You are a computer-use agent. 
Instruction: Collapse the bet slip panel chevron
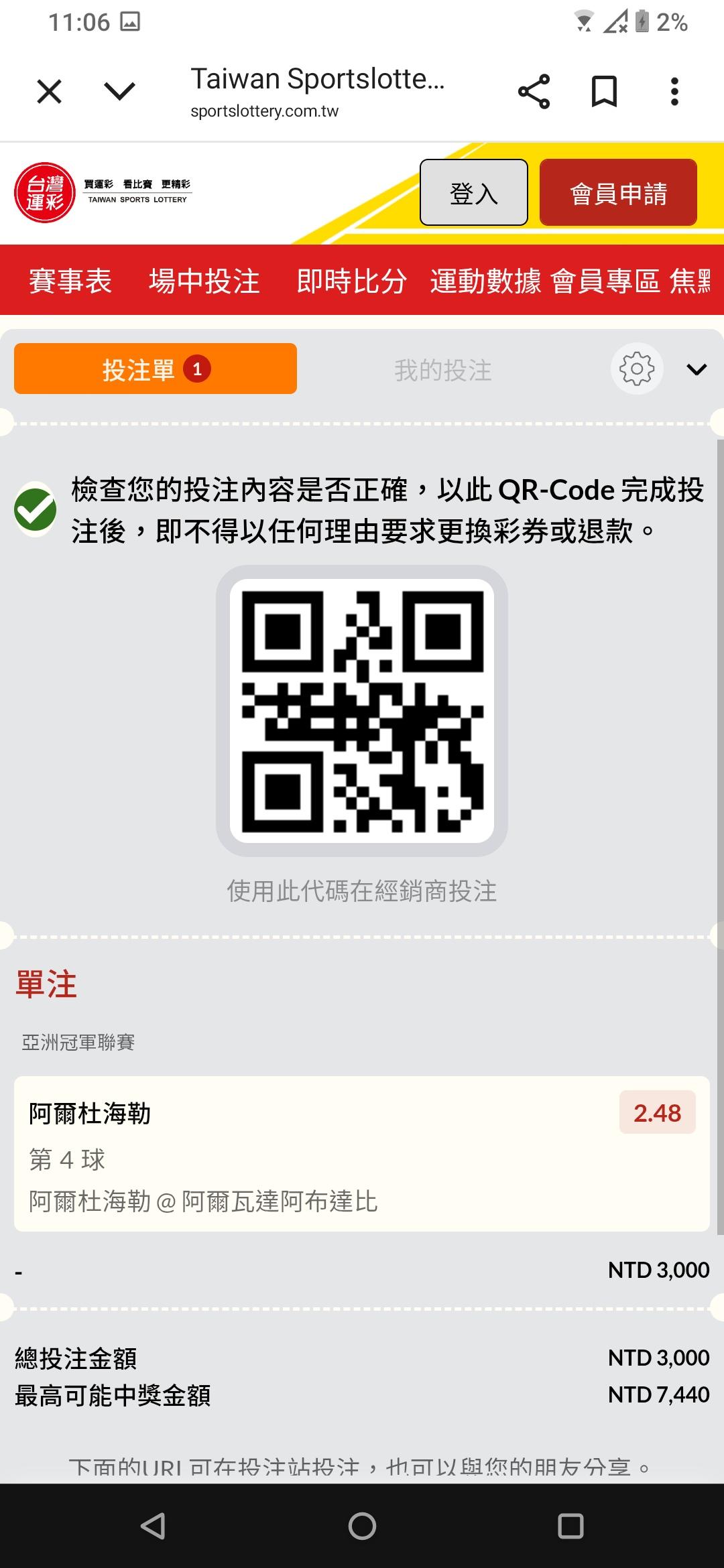click(697, 369)
